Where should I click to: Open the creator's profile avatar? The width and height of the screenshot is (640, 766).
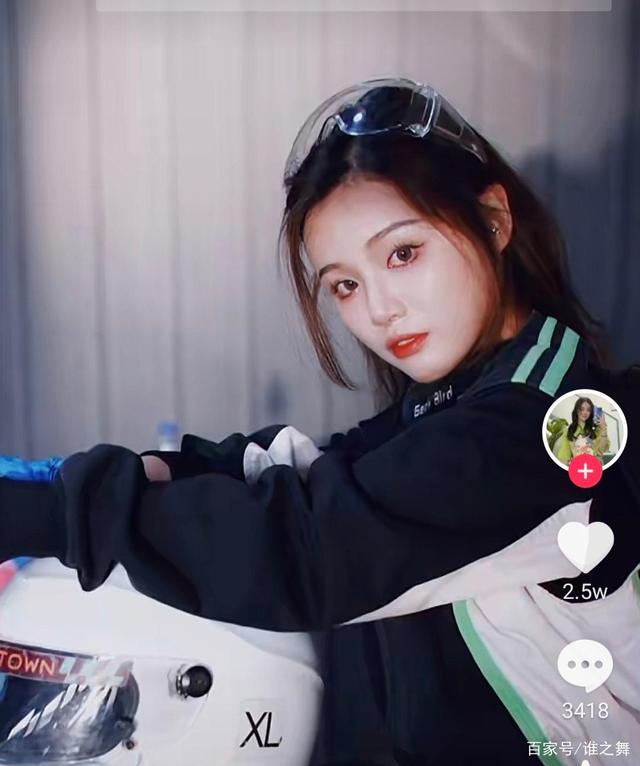click(584, 429)
